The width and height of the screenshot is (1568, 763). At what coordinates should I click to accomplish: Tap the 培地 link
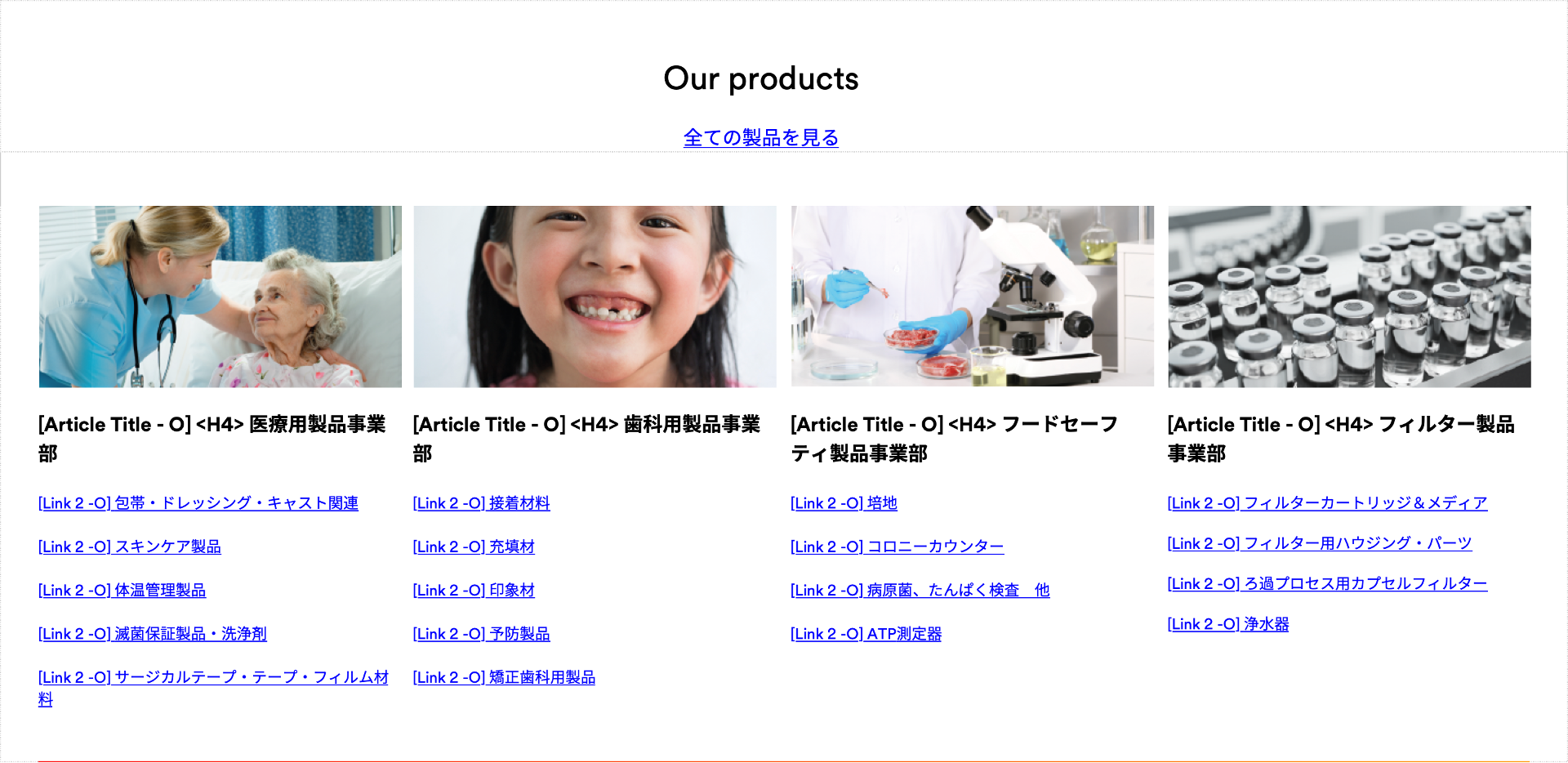point(844,503)
